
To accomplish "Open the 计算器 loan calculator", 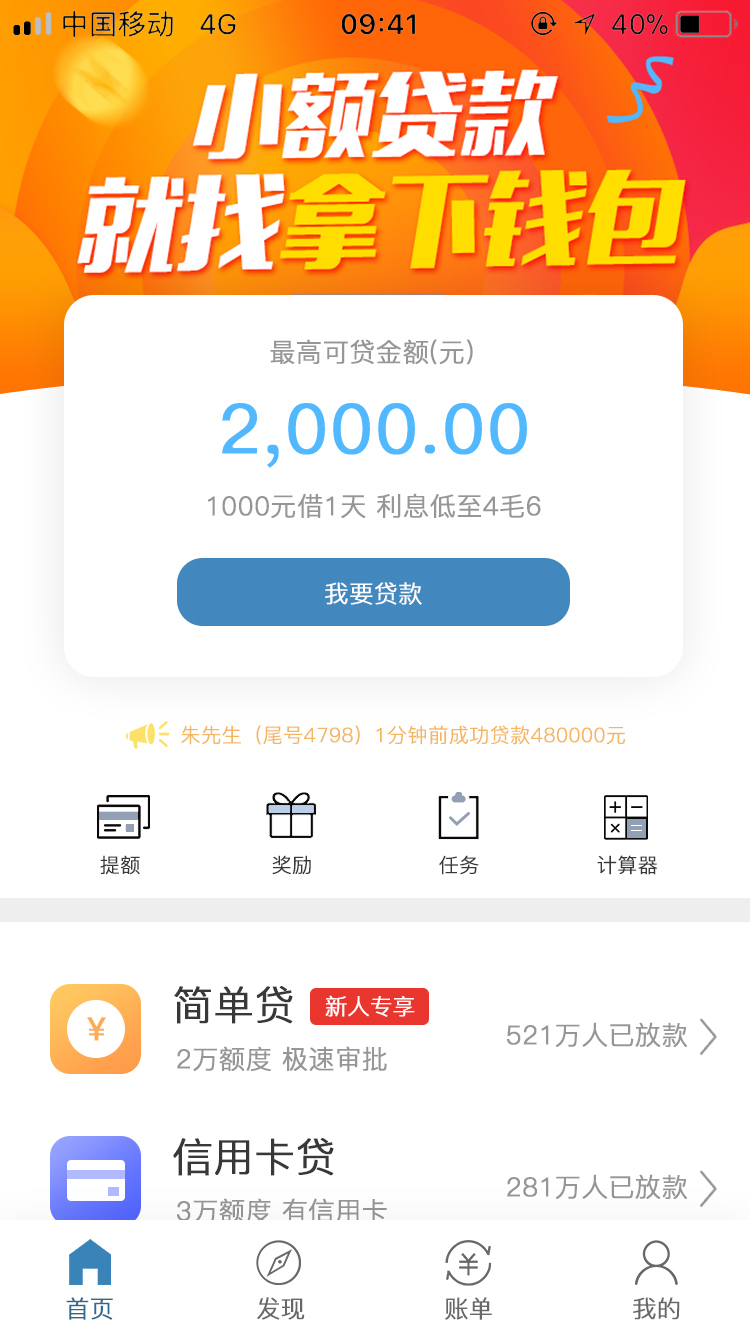I will pos(626,834).
